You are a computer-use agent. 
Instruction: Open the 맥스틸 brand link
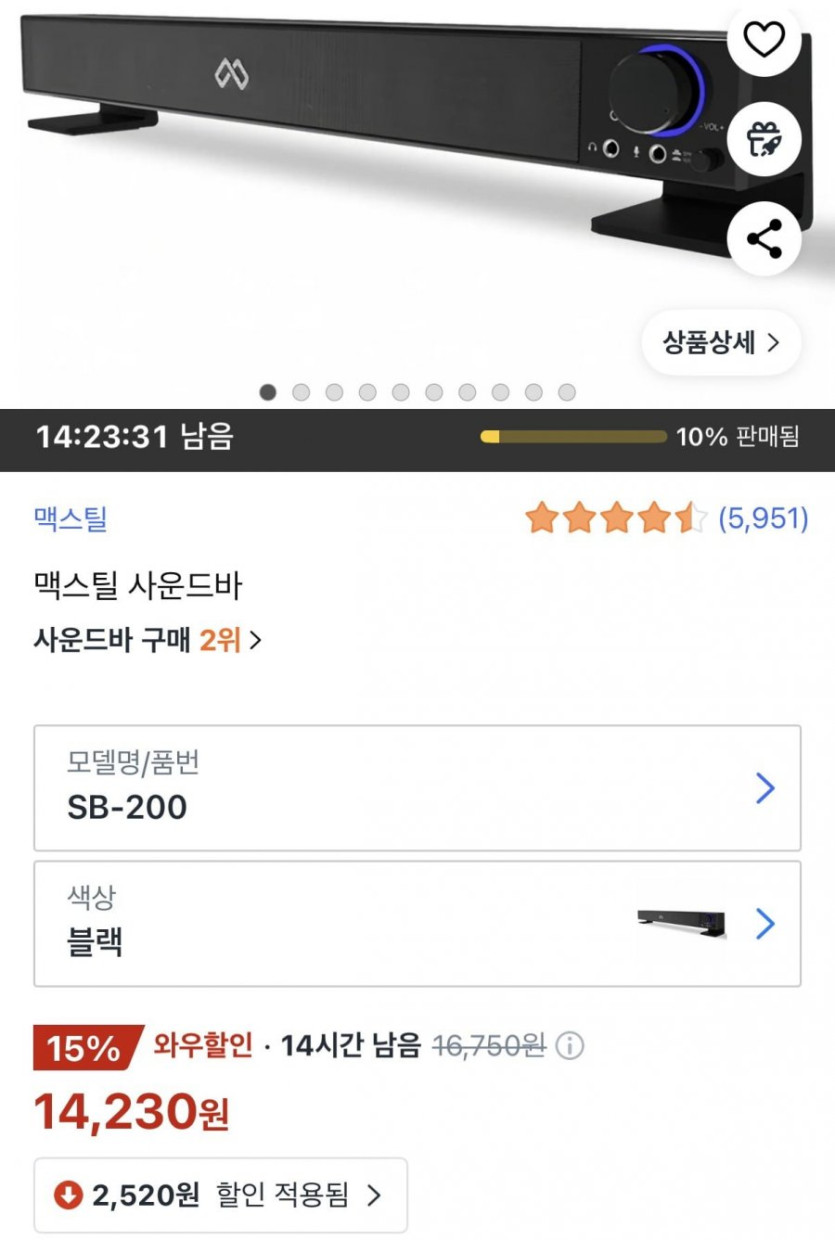(70, 519)
